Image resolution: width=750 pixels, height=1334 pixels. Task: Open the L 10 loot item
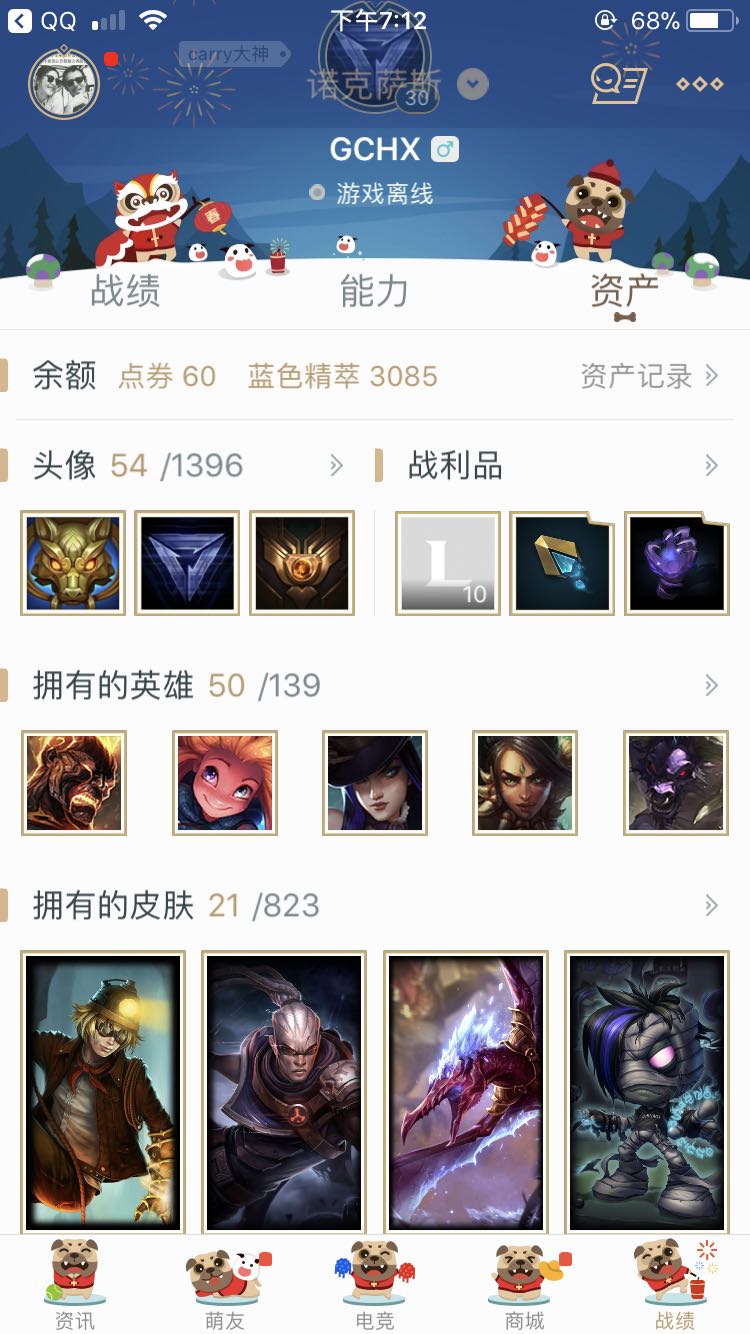pyautogui.click(x=448, y=563)
